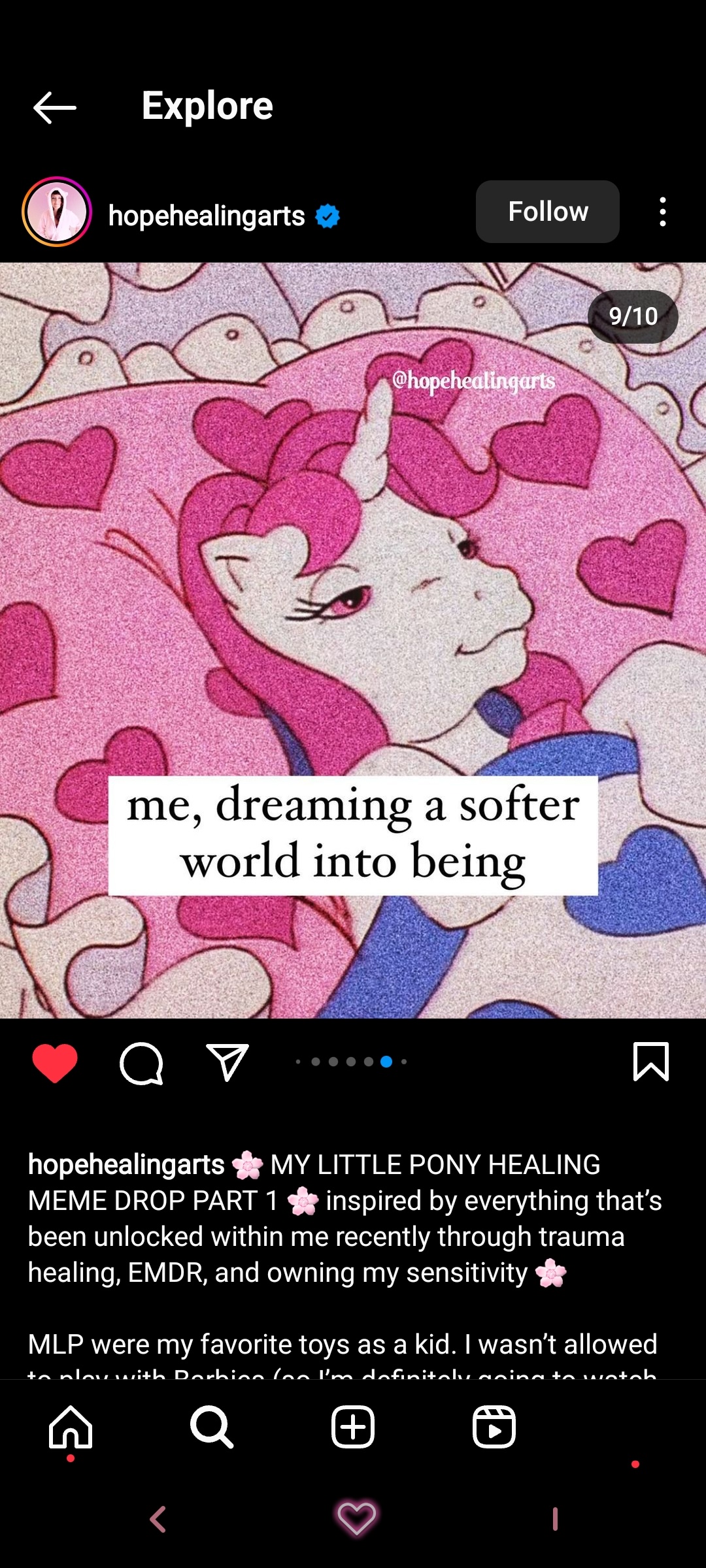Create a new post with the plus tab
Screen dimensions: 706x1568
tap(353, 1426)
